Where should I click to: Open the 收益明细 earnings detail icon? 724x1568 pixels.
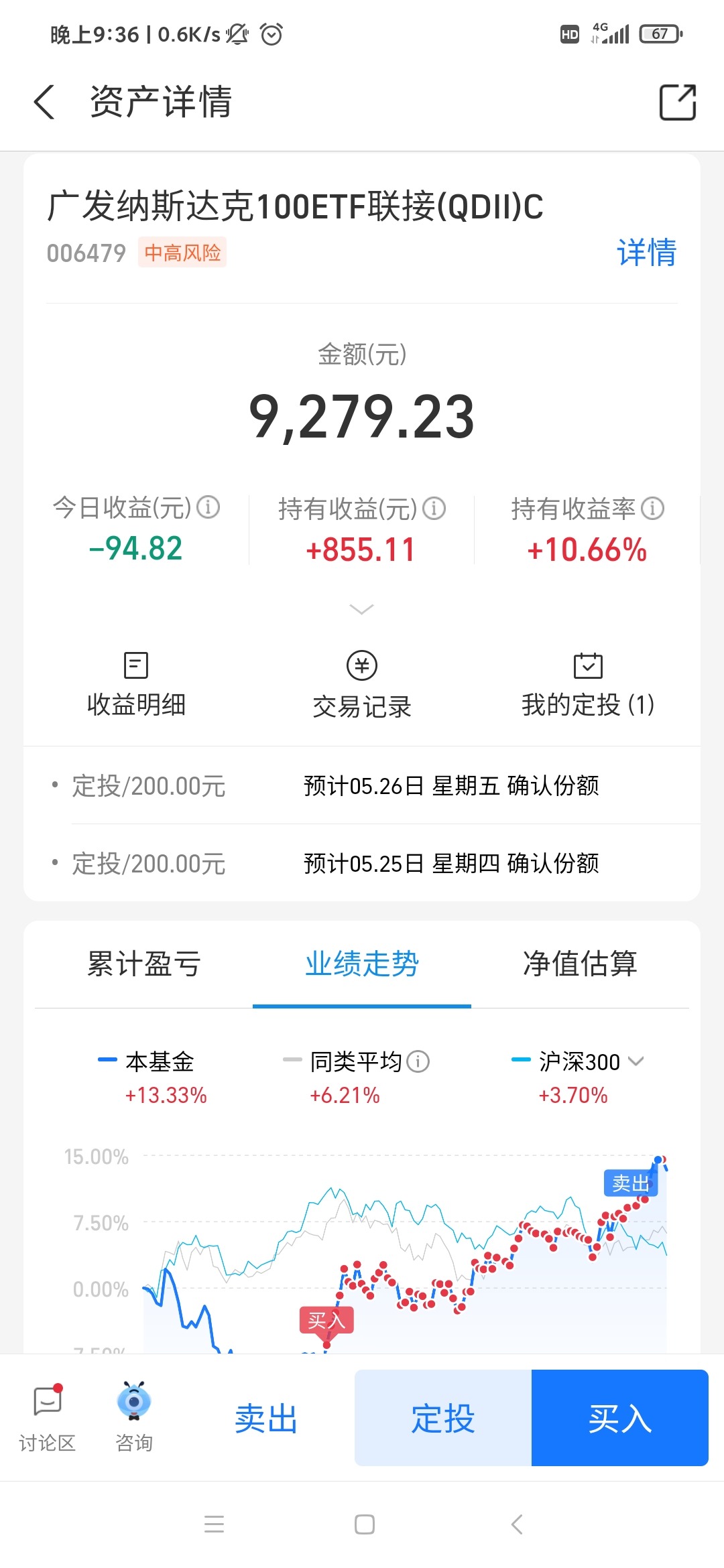pos(135,681)
